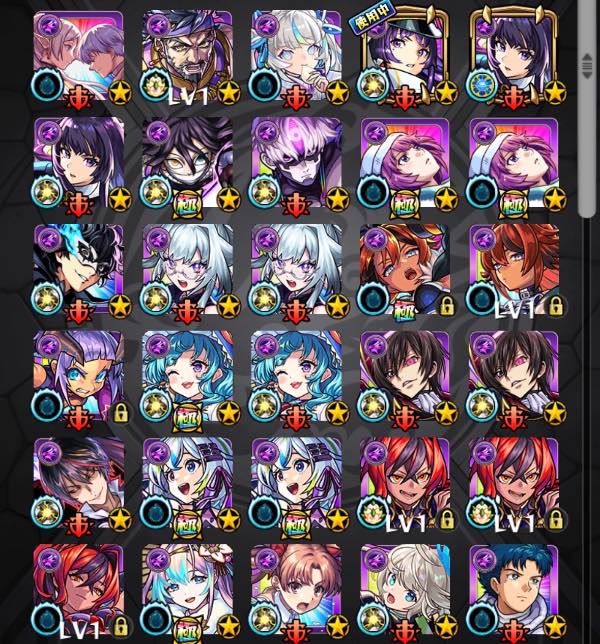Open the character marked 使用中

point(405,56)
